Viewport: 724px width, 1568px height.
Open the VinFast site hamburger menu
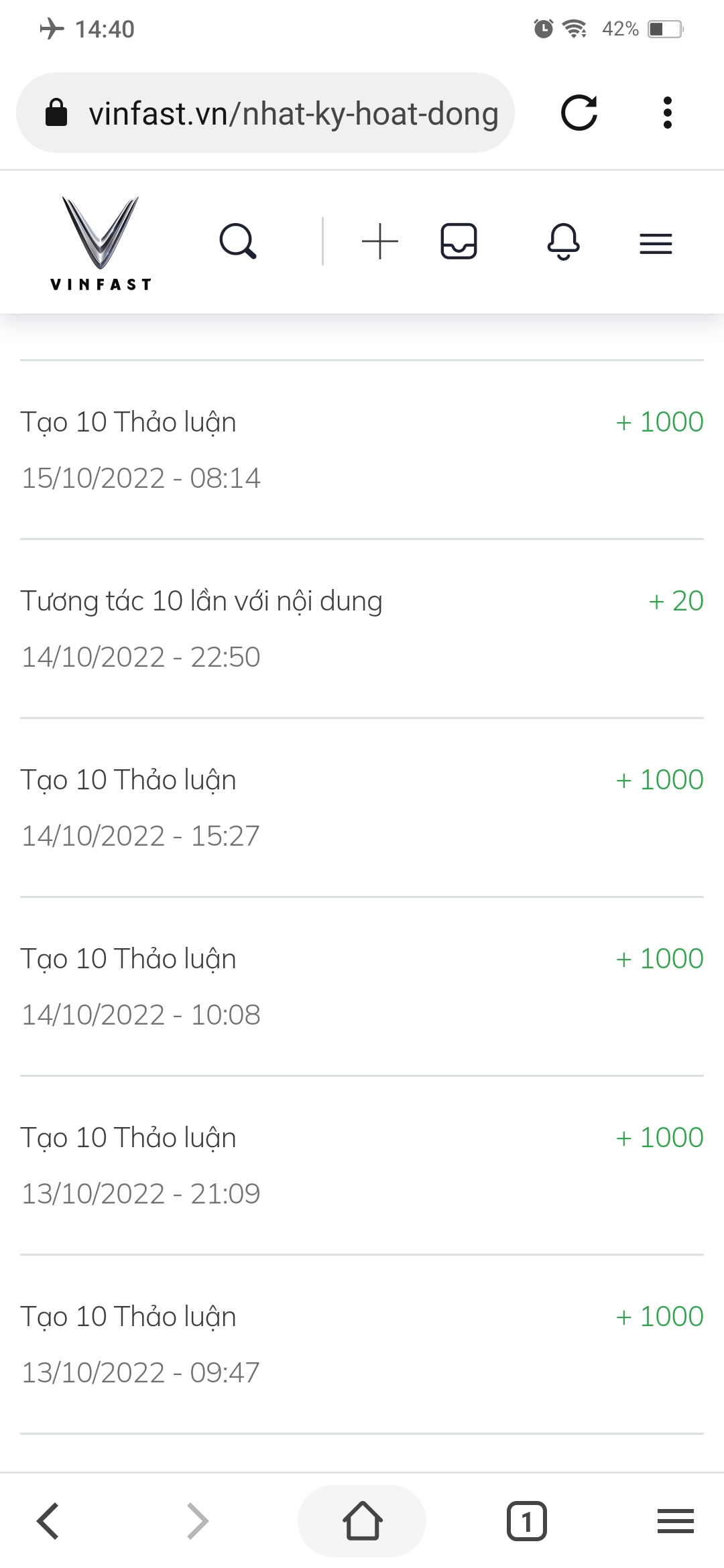pyautogui.click(x=655, y=243)
